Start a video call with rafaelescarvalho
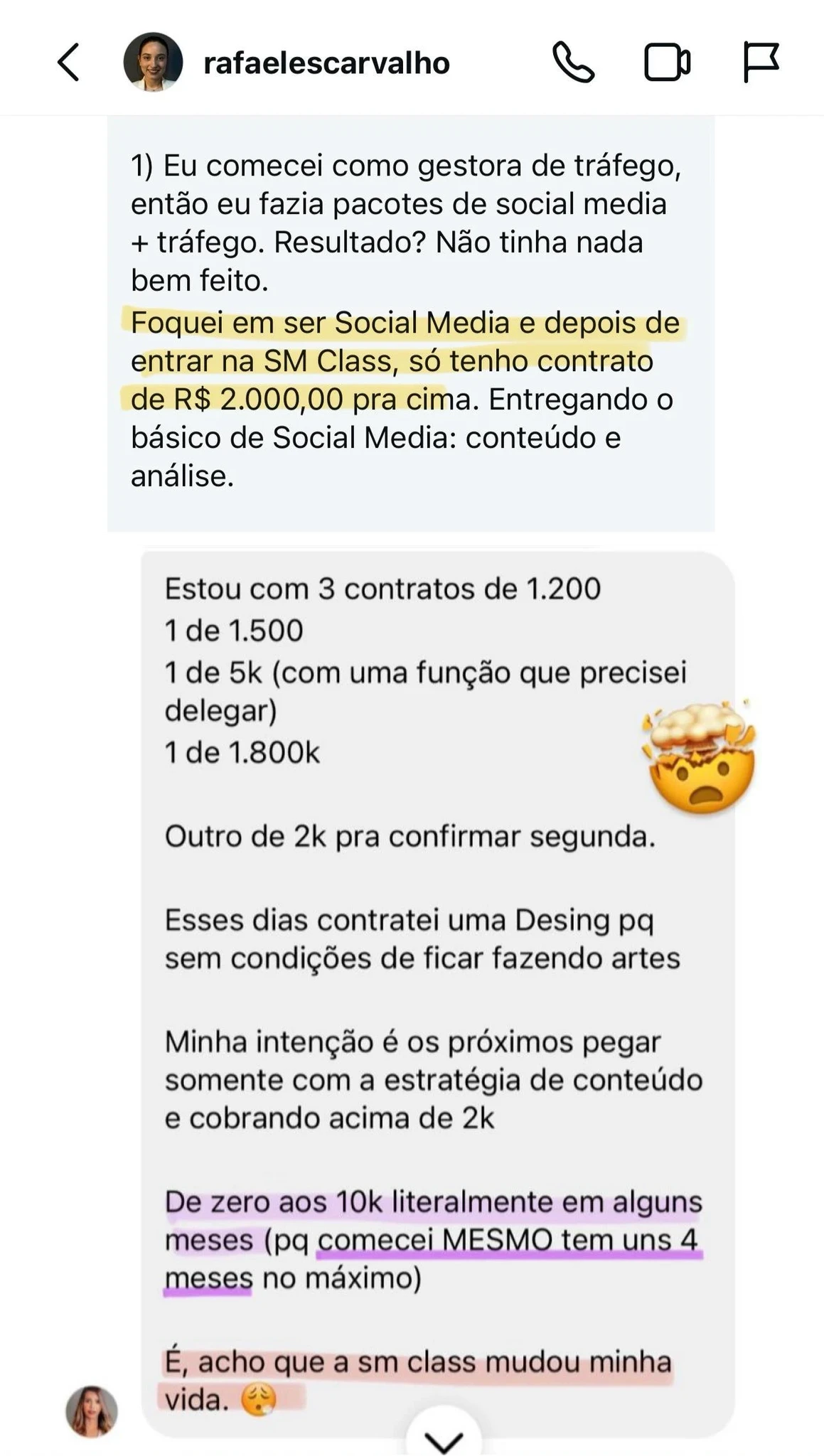The height and width of the screenshot is (1456, 824). (x=667, y=63)
